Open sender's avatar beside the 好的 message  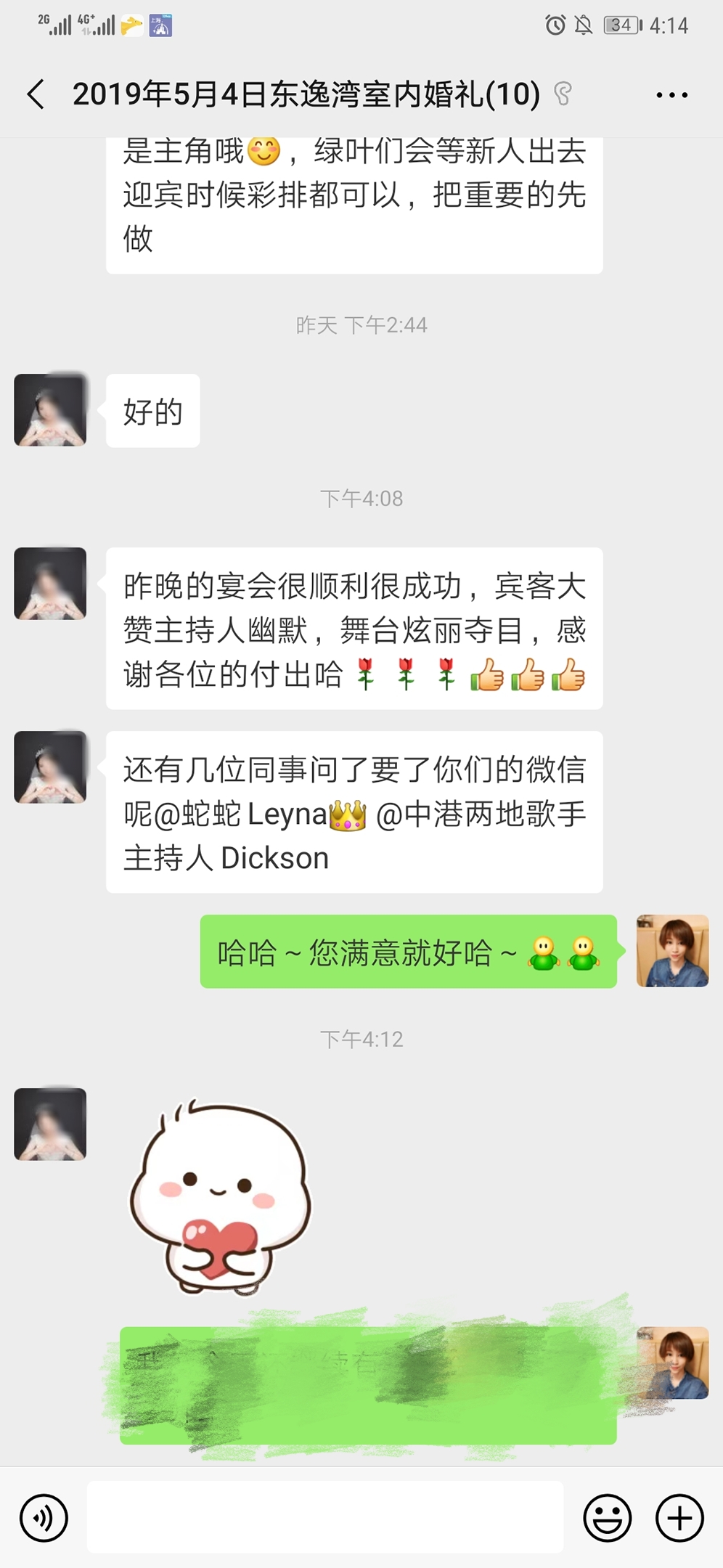[50, 410]
